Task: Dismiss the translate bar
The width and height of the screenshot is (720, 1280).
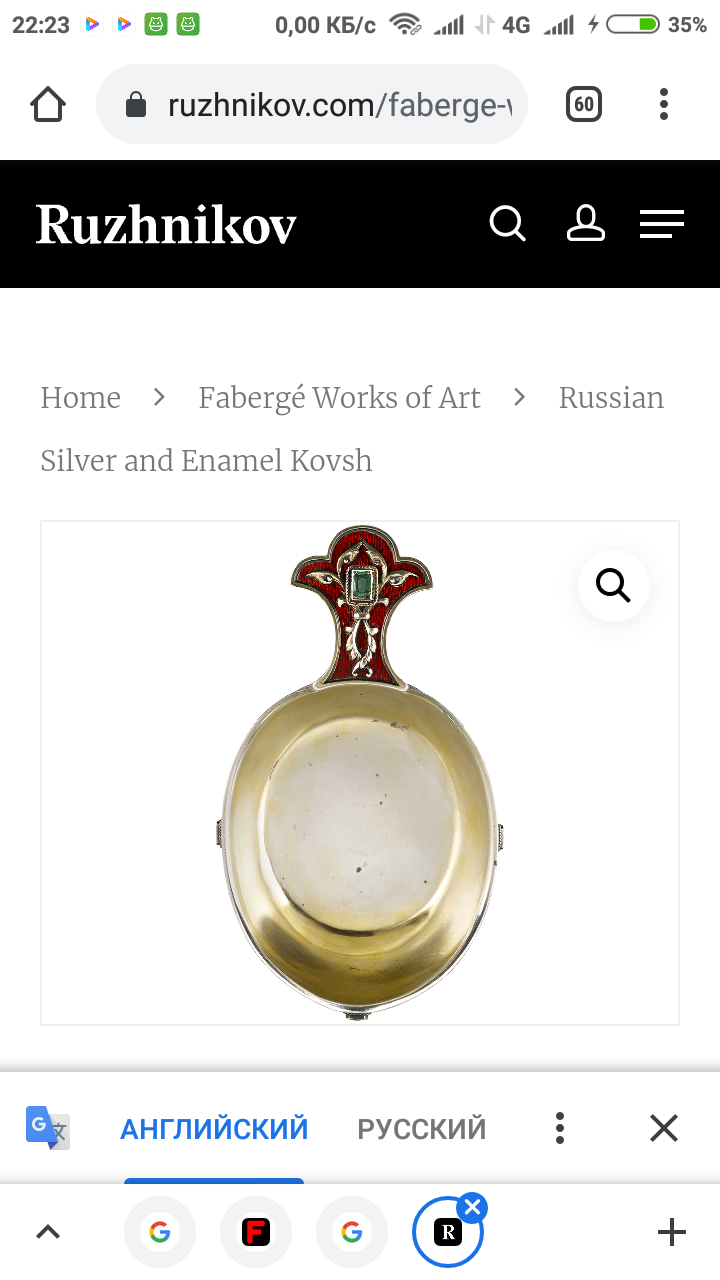Action: pos(664,1129)
